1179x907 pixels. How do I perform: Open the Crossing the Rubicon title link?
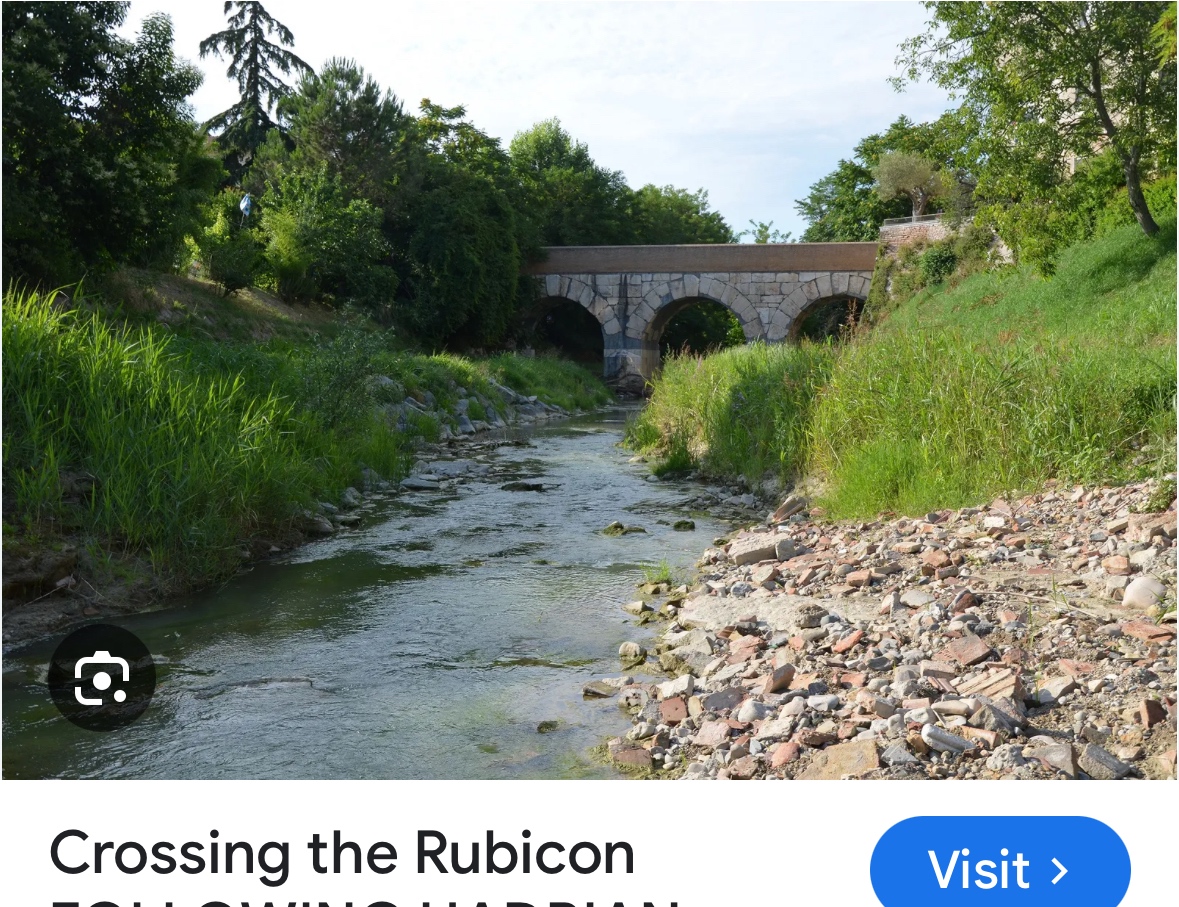342,853
